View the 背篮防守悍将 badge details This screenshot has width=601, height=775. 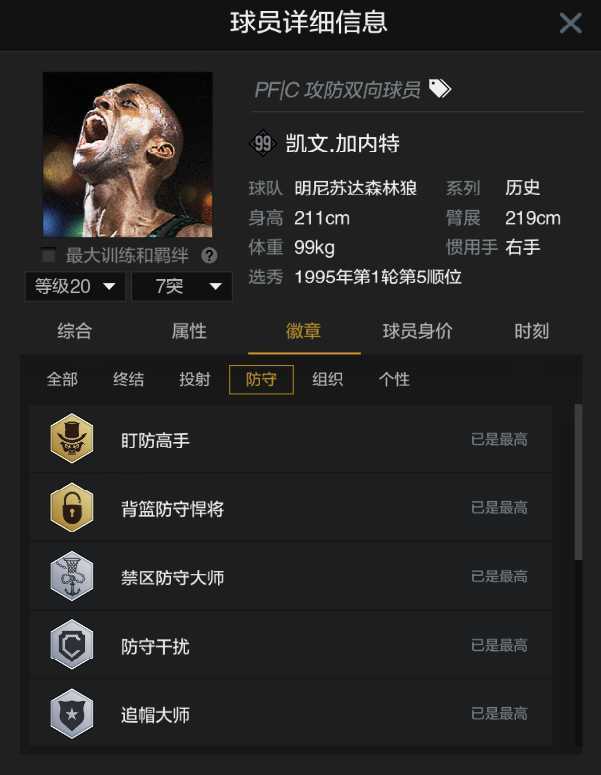[x=290, y=509]
